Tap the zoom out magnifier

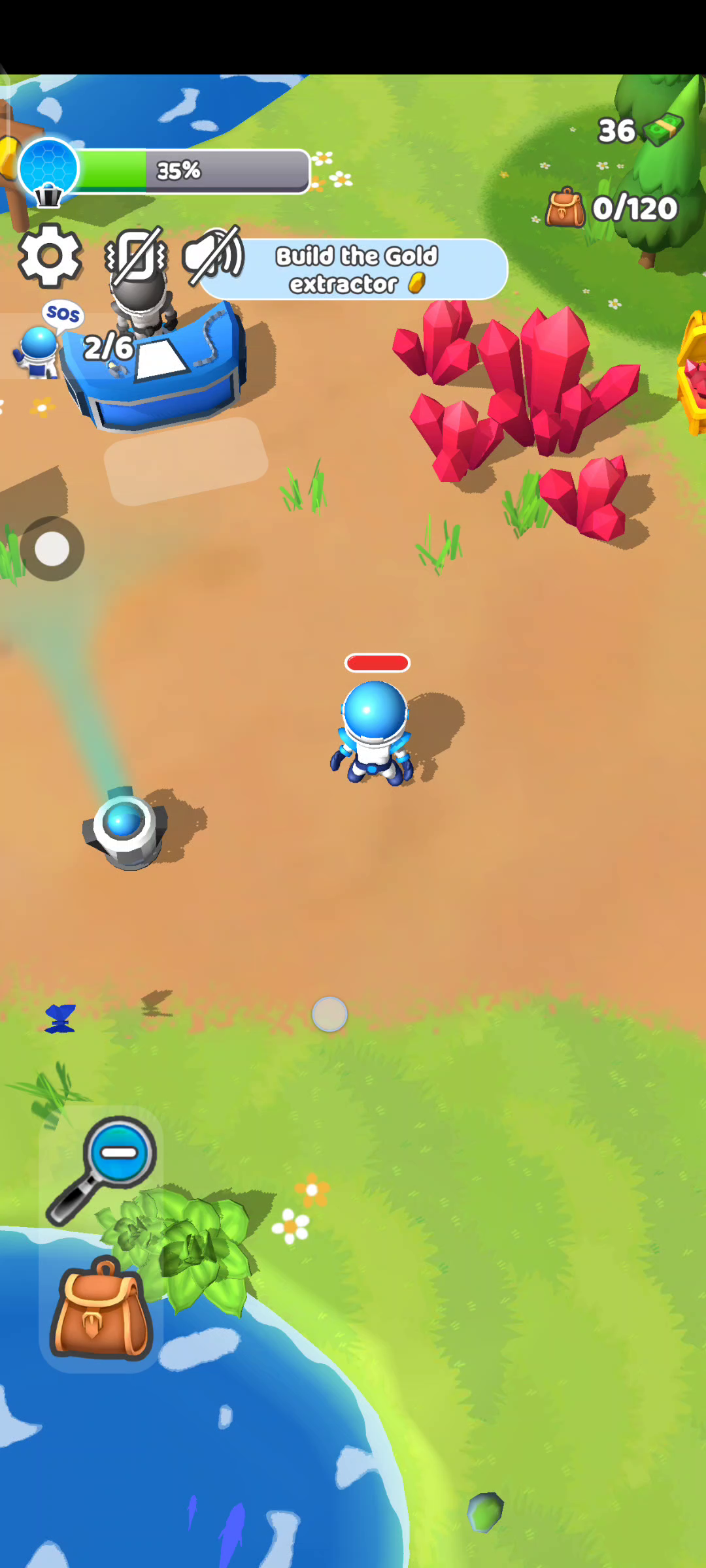click(101, 1170)
